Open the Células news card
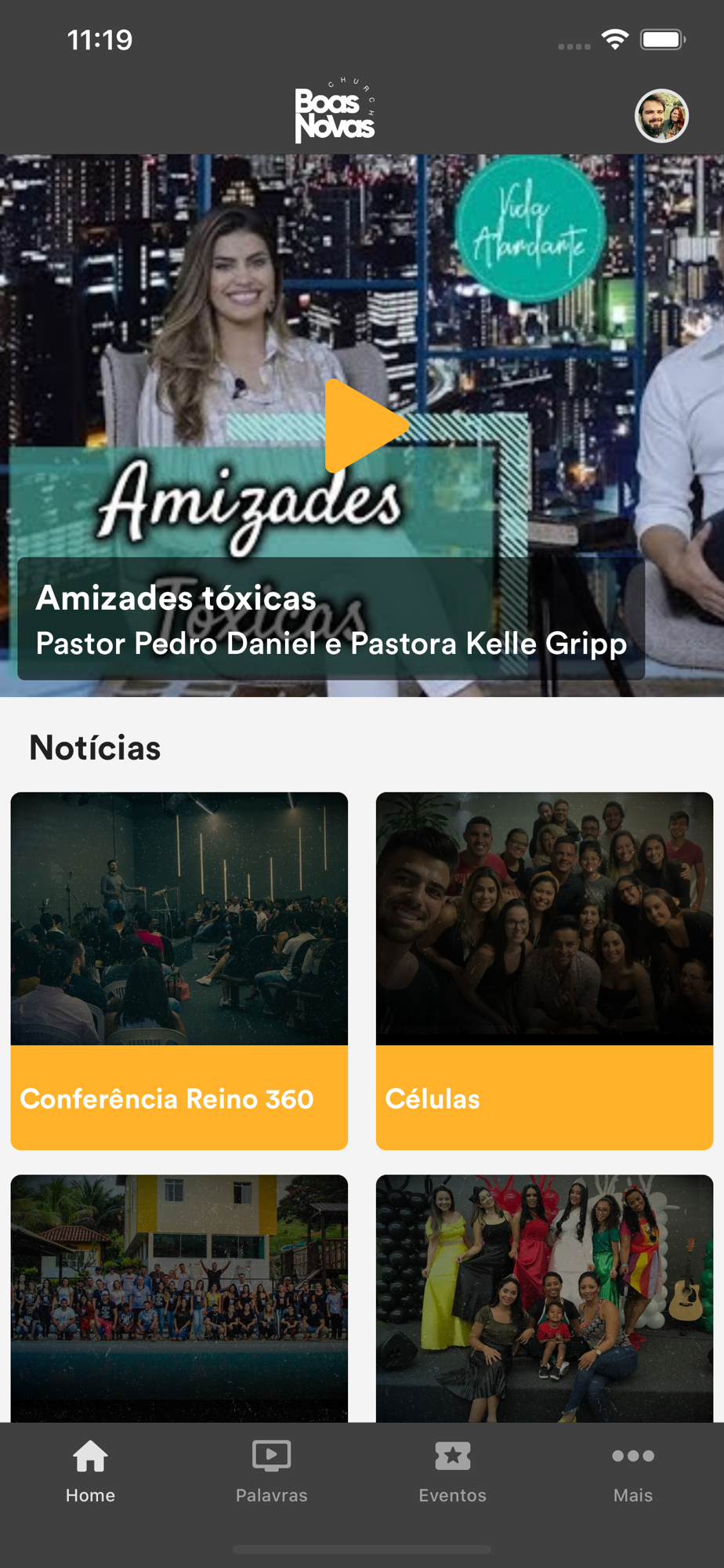The height and width of the screenshot is (1568, 724). click(544, 971)
